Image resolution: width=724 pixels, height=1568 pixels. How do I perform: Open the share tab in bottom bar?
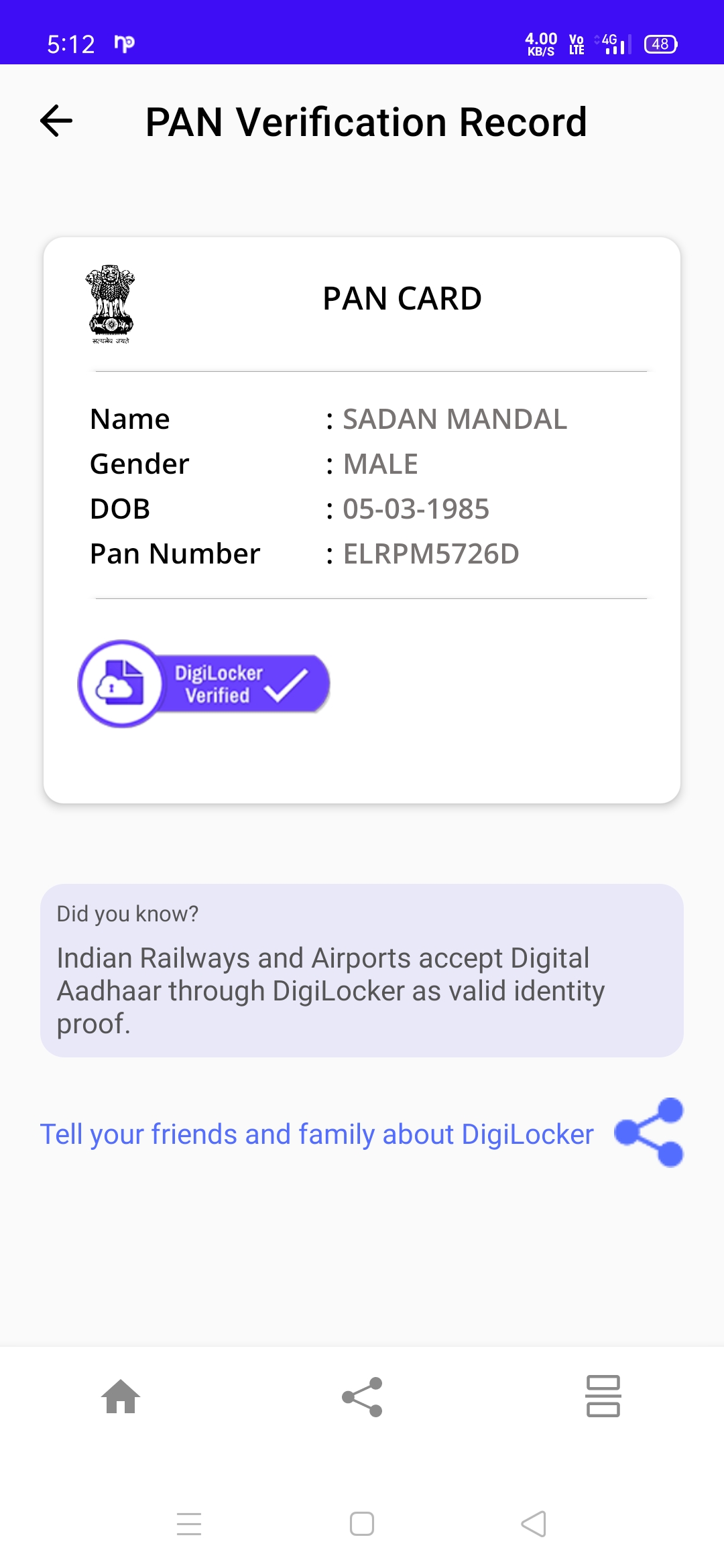(x=362, y=1397)
